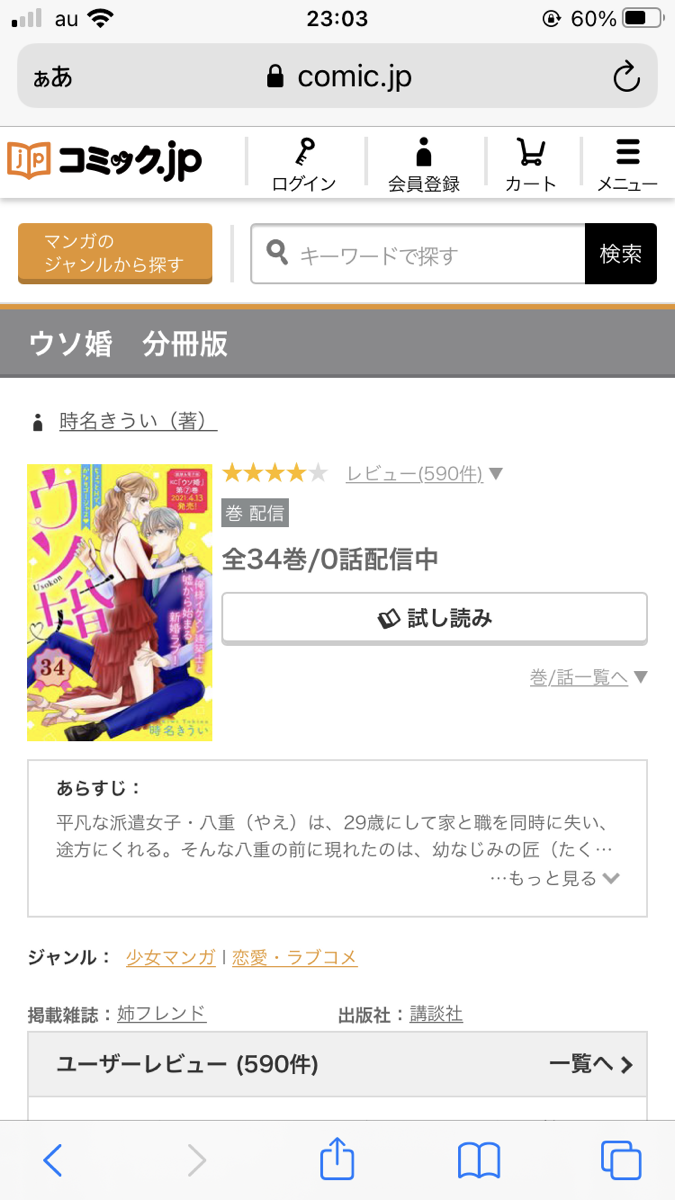Viewport: 675px width, 1200px height.
Task: Open ユーザーレビュー 一覧へ list
Action: 591,1064
